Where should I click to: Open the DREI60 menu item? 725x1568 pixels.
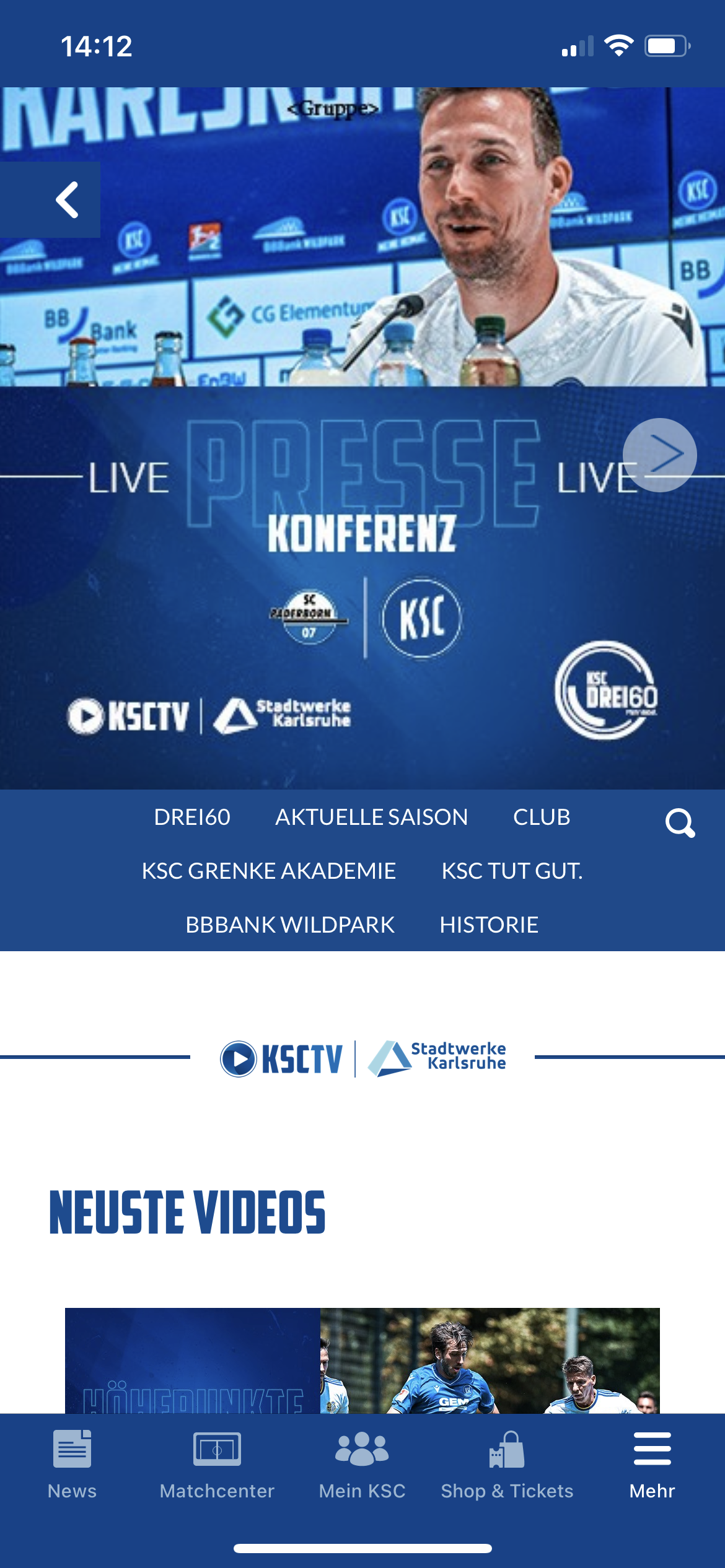pos(192,817)
